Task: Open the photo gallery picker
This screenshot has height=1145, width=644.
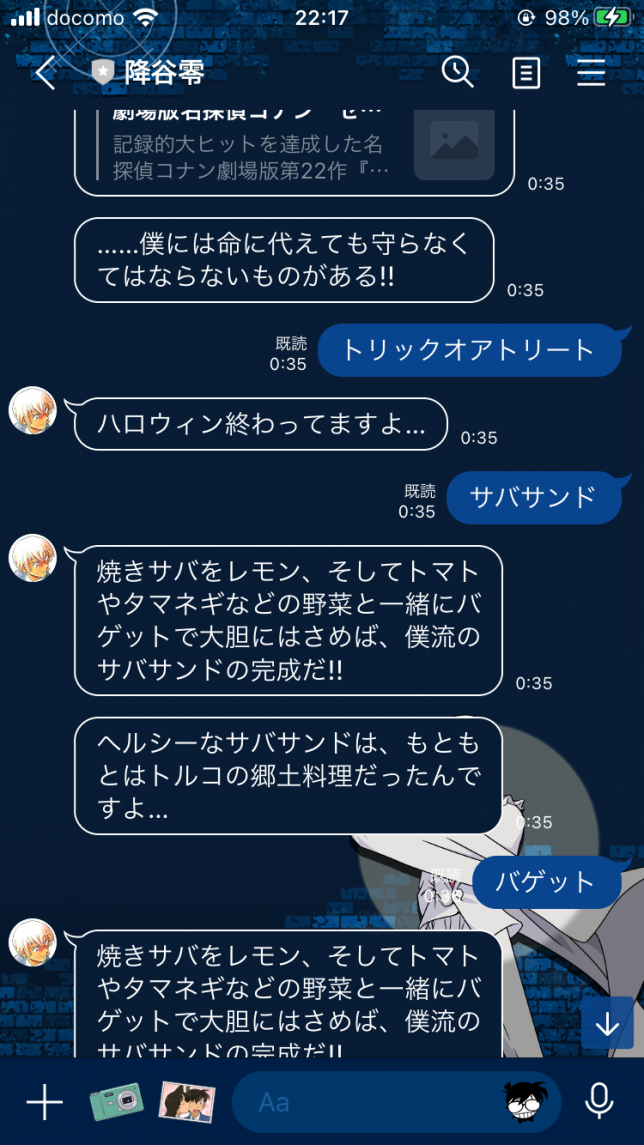Action: 186,1102
